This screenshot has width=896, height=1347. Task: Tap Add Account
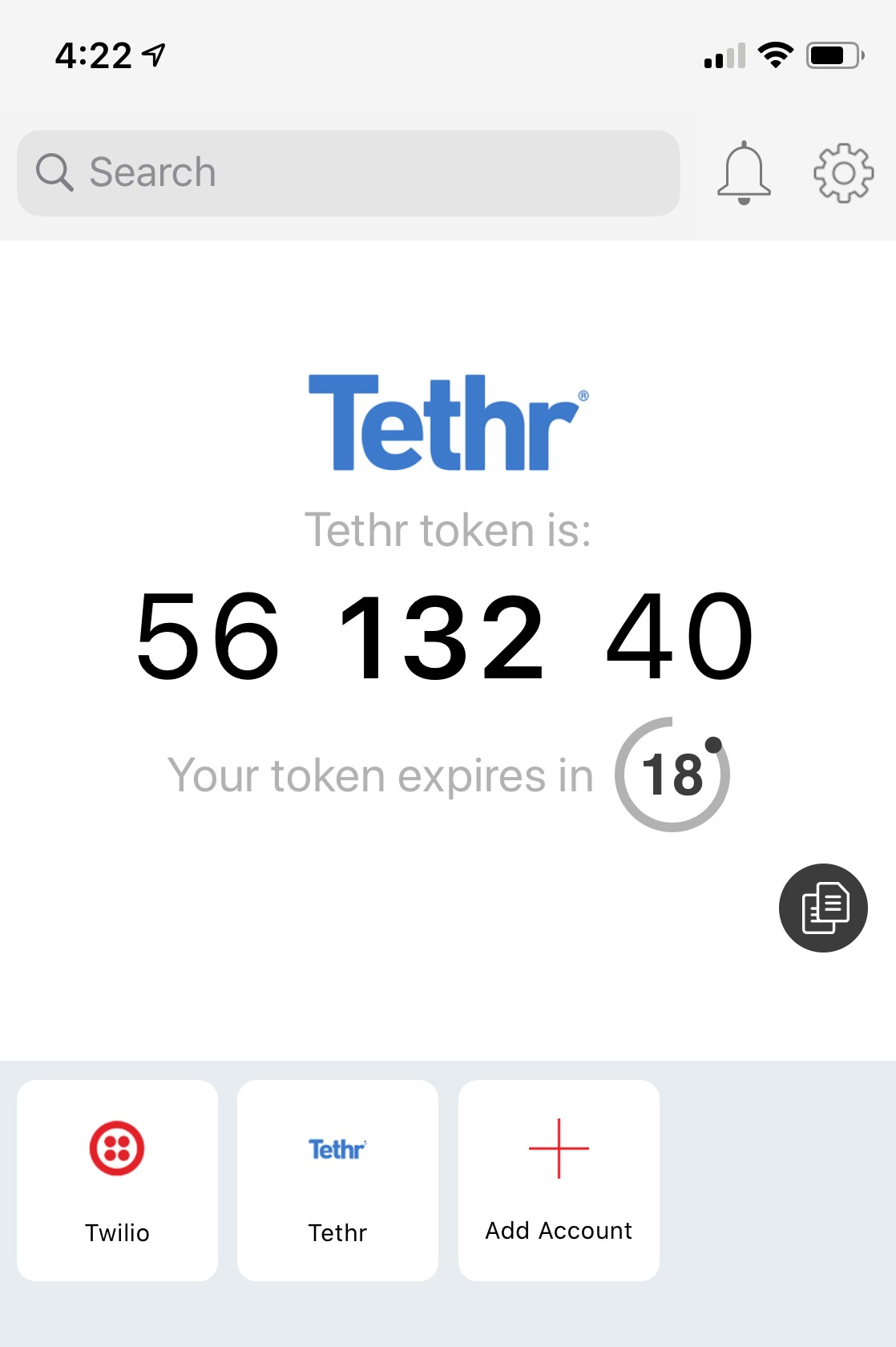[557, 1179]
